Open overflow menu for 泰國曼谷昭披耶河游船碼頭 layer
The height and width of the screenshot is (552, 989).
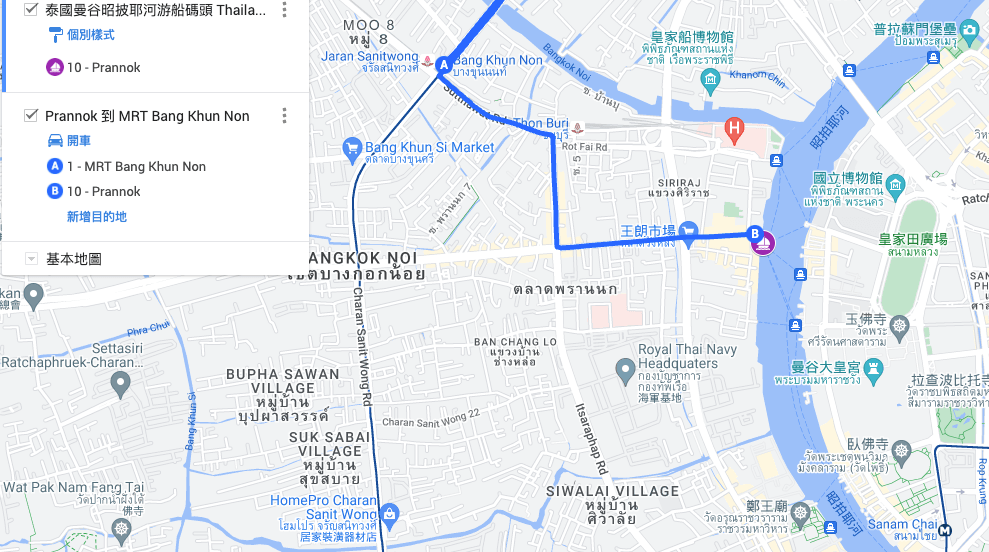(284, 10)
